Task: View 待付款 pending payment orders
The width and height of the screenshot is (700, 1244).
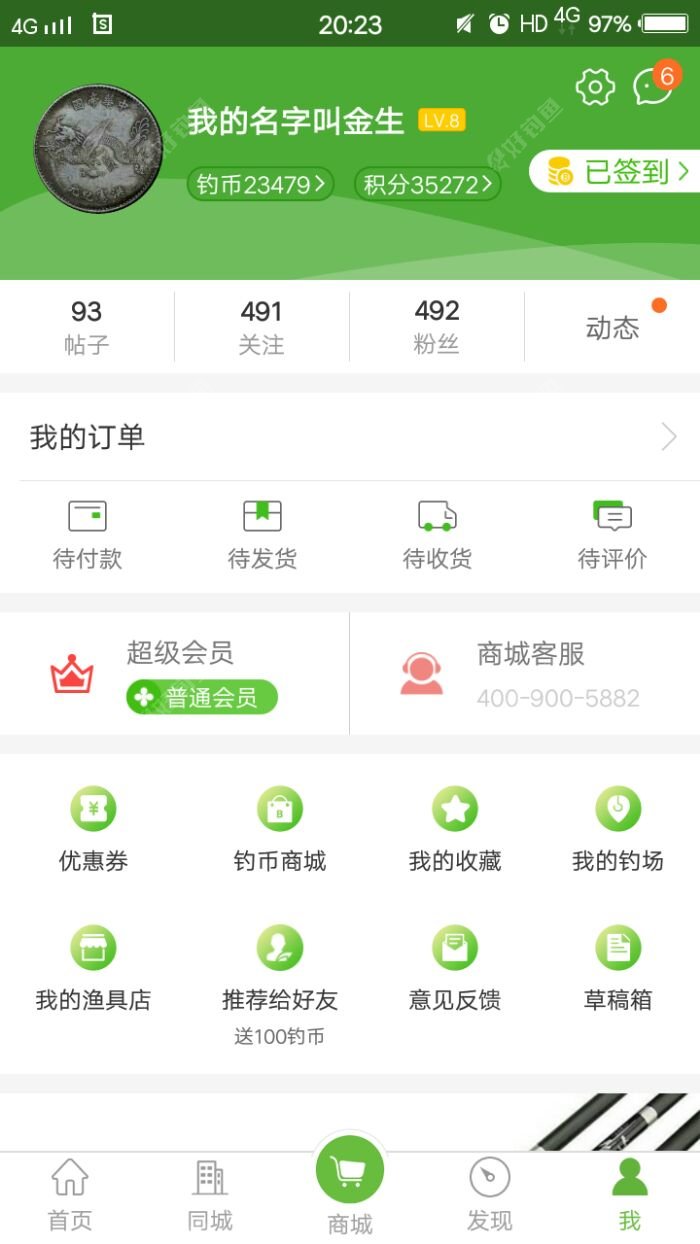Action: point(87,535)
